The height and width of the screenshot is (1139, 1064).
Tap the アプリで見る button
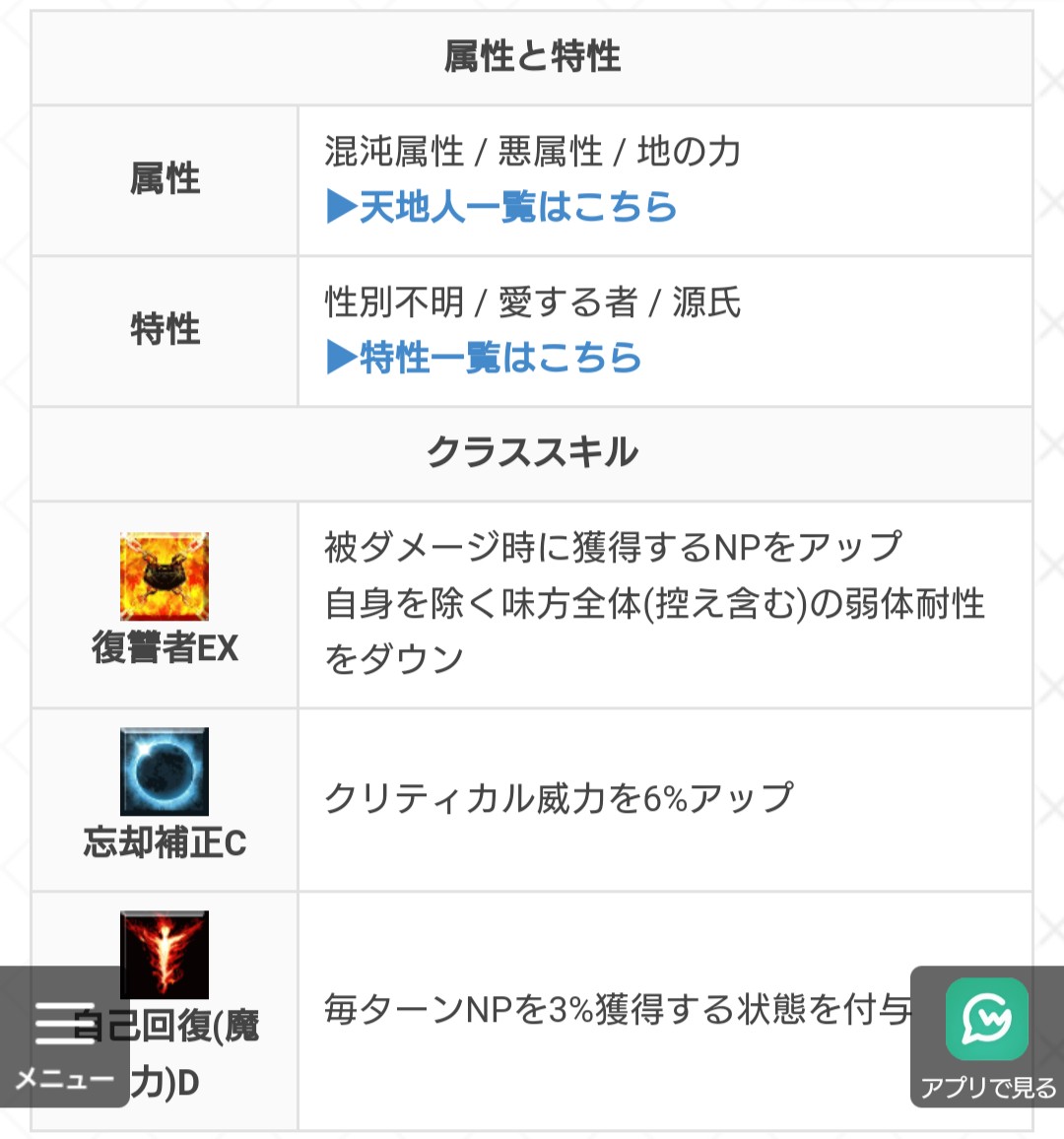[x=986, y=1038]
